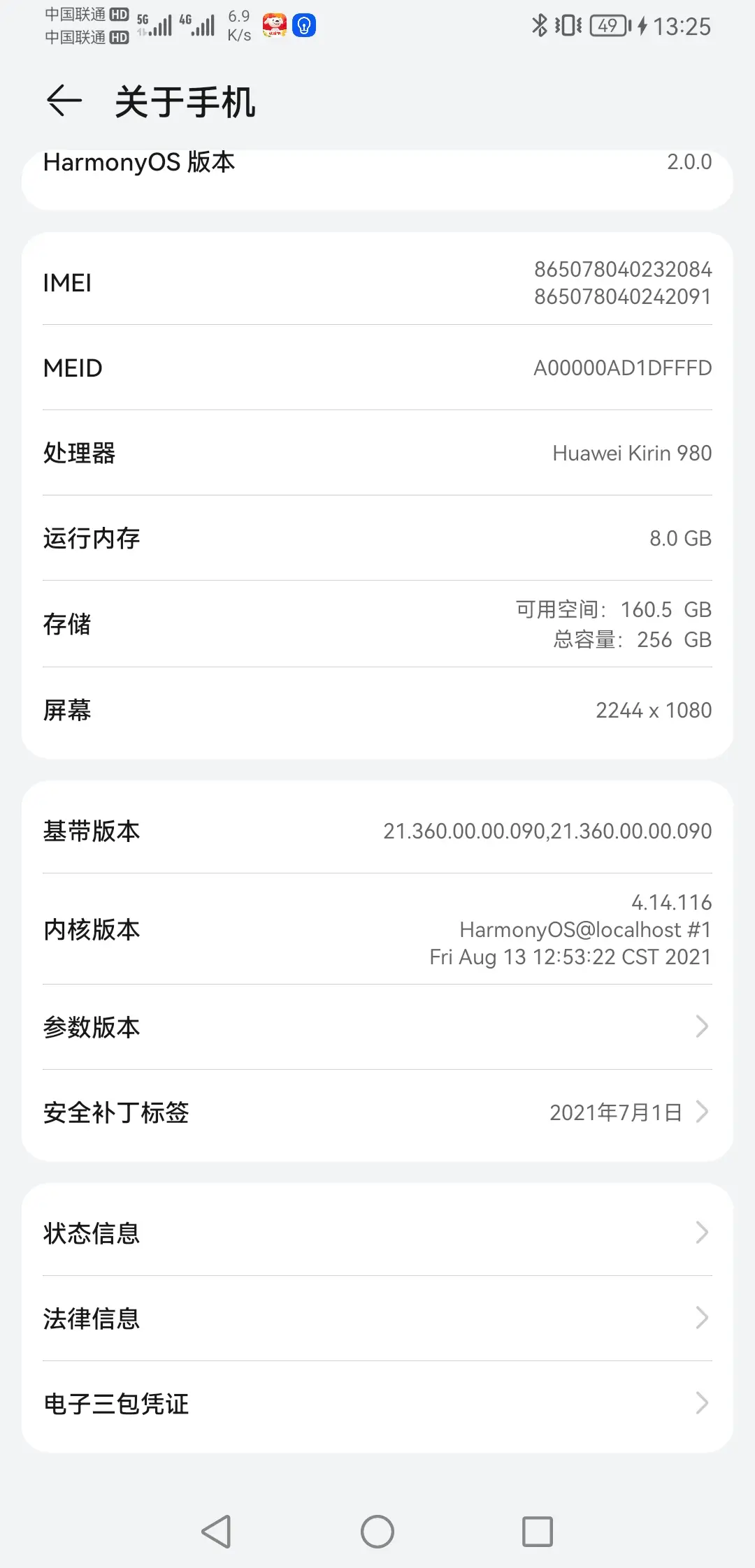Screen dimensions: 755x1568
Task: Open the JD app notification icon
Action: click(x=274, y=25)
